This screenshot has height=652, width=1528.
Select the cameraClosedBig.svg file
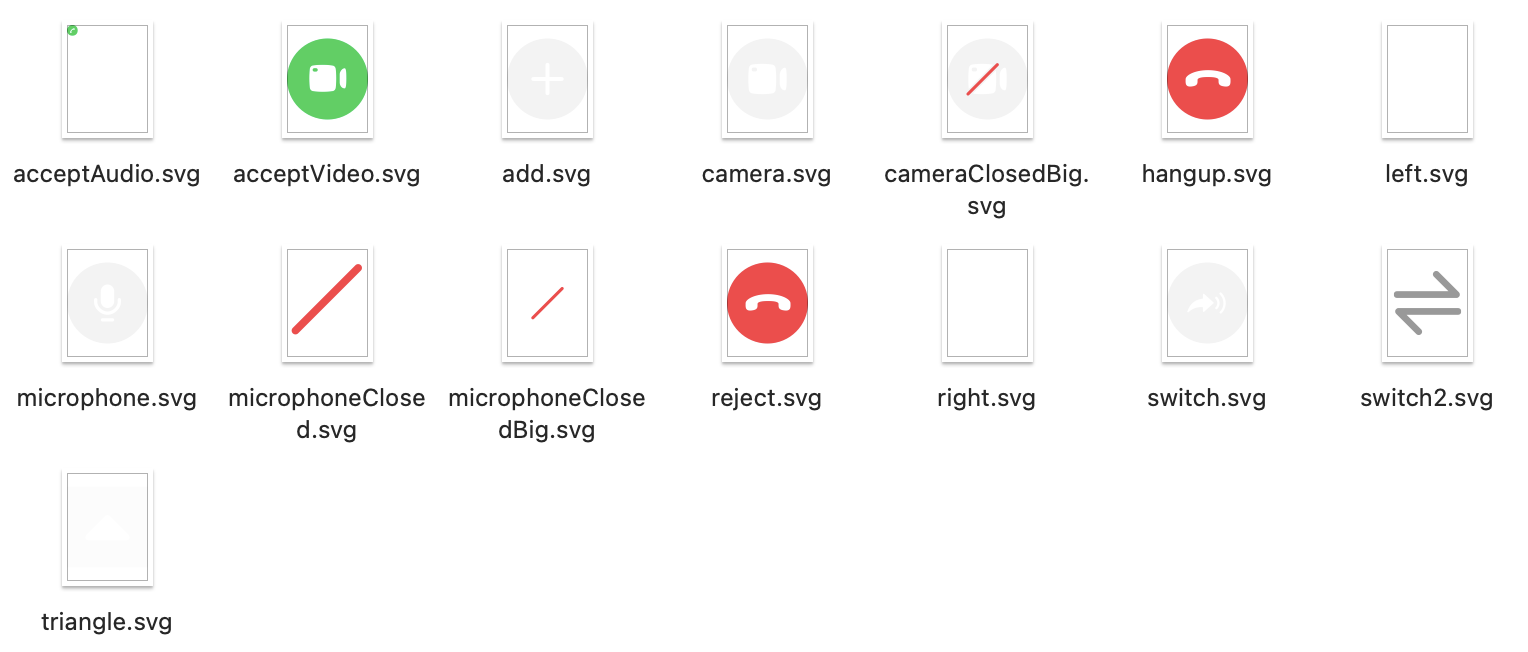click(987, 80)
